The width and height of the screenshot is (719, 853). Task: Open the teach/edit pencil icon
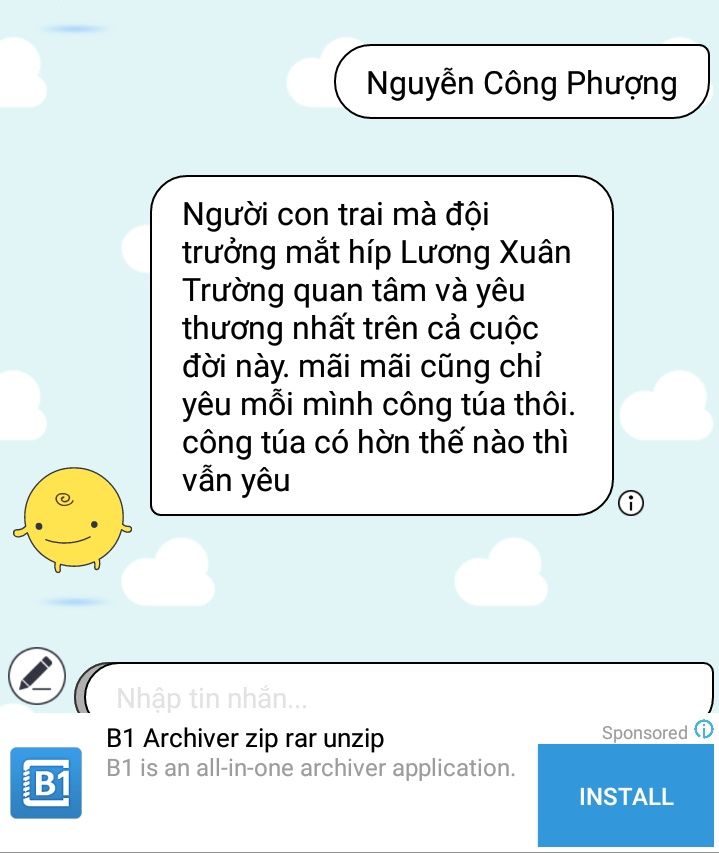click(37, 675)
